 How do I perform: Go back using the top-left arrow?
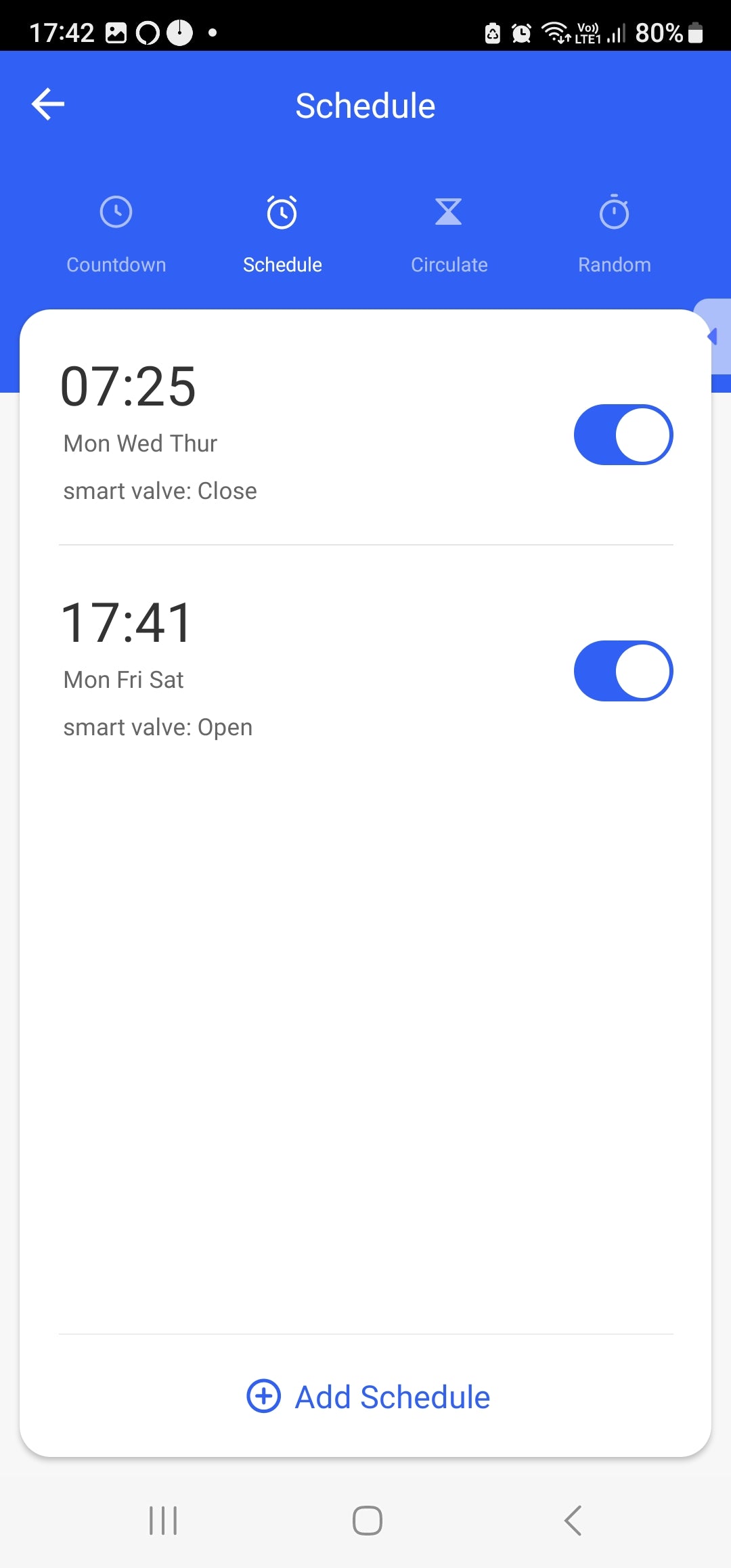[x=48, y=104]
